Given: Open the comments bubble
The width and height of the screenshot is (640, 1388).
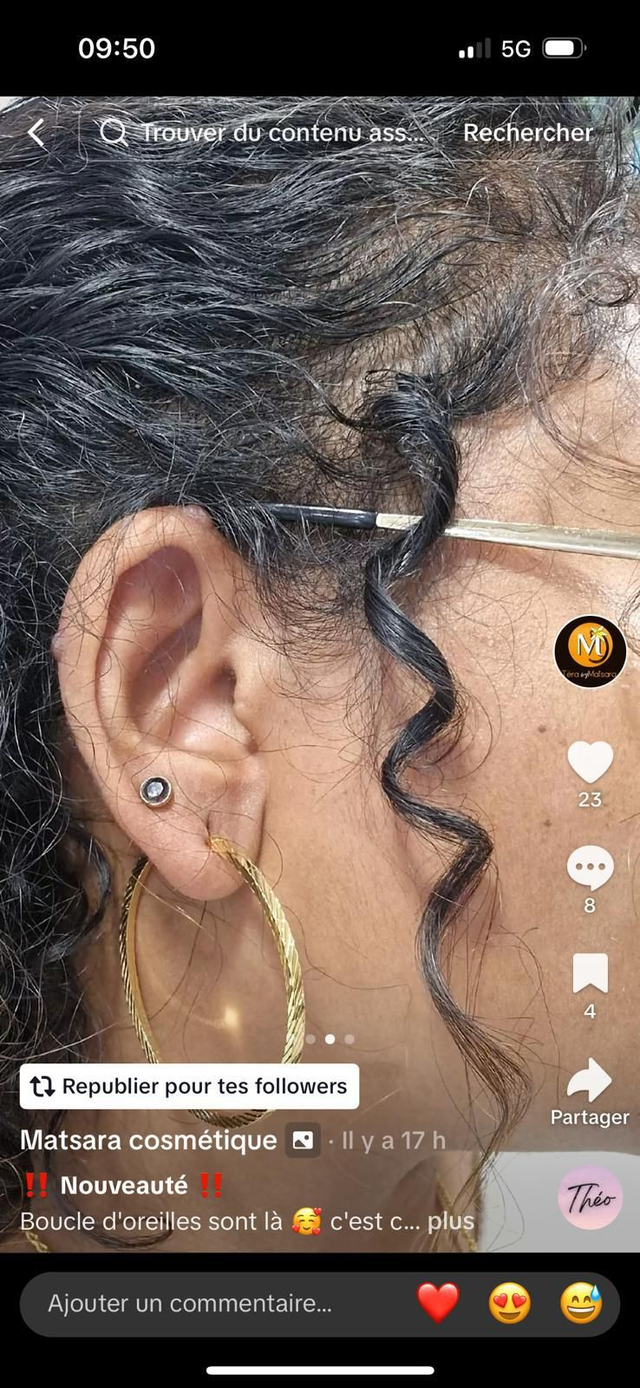Looking at the screenshot, I should click(590, 868).
